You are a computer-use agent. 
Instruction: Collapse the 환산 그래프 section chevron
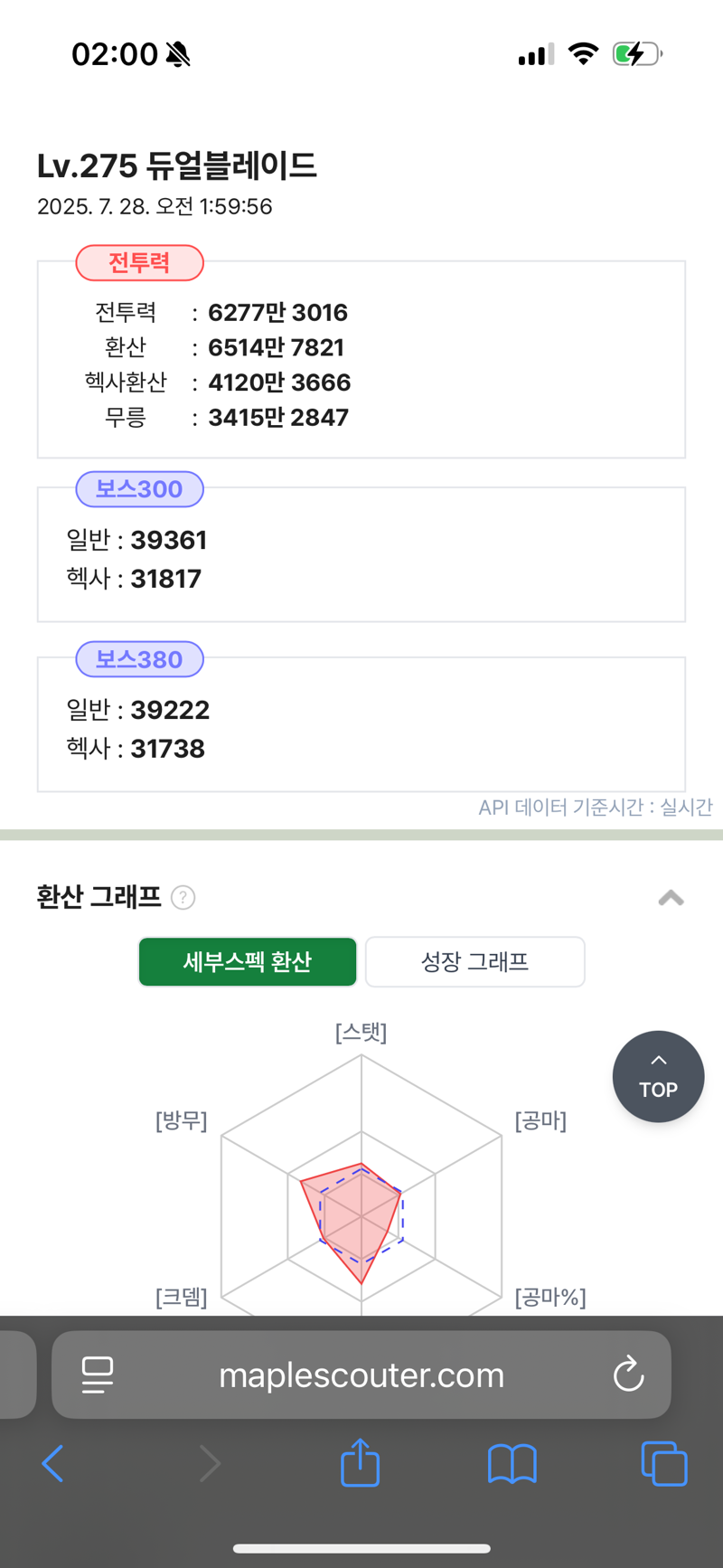click(671, 898)
